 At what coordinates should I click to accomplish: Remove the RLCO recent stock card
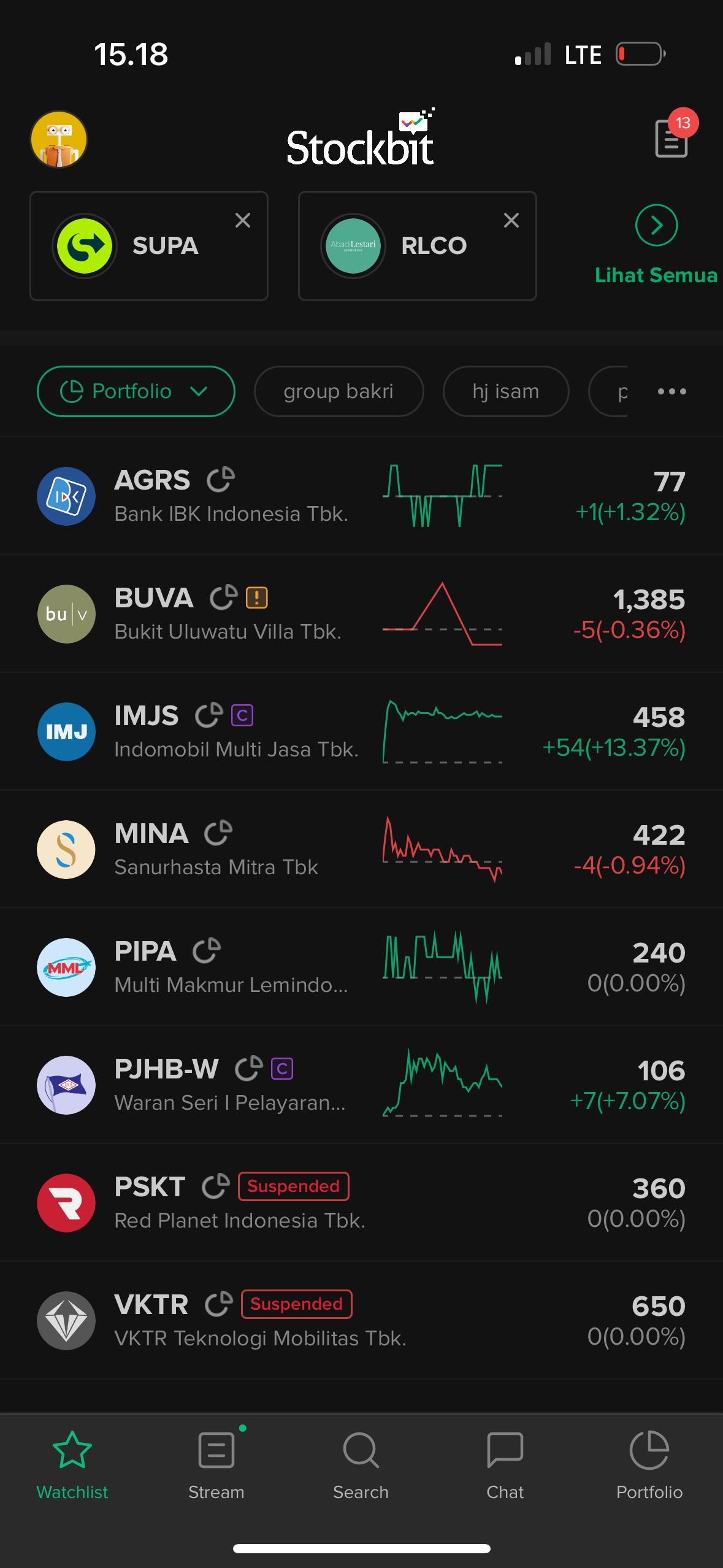tap(511, 220)
